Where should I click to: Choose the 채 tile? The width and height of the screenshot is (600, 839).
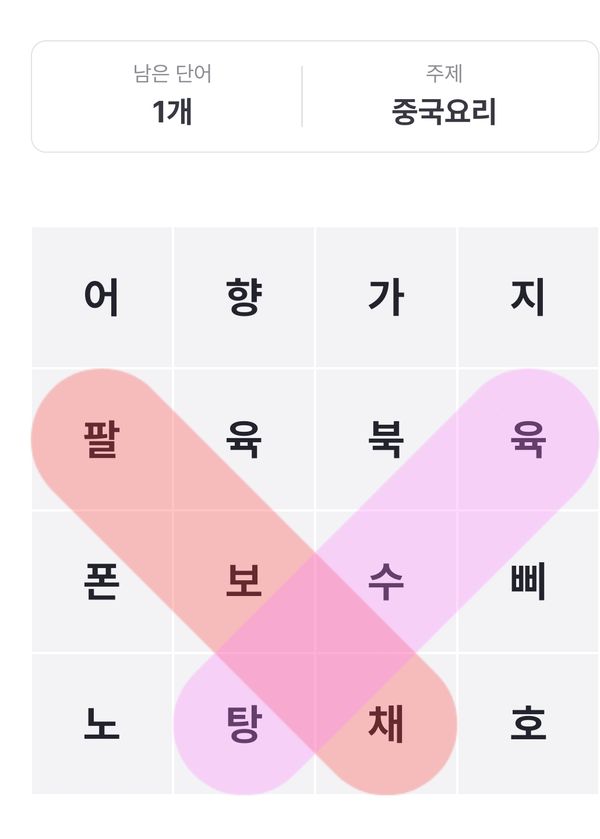click(x=386, y=724)
